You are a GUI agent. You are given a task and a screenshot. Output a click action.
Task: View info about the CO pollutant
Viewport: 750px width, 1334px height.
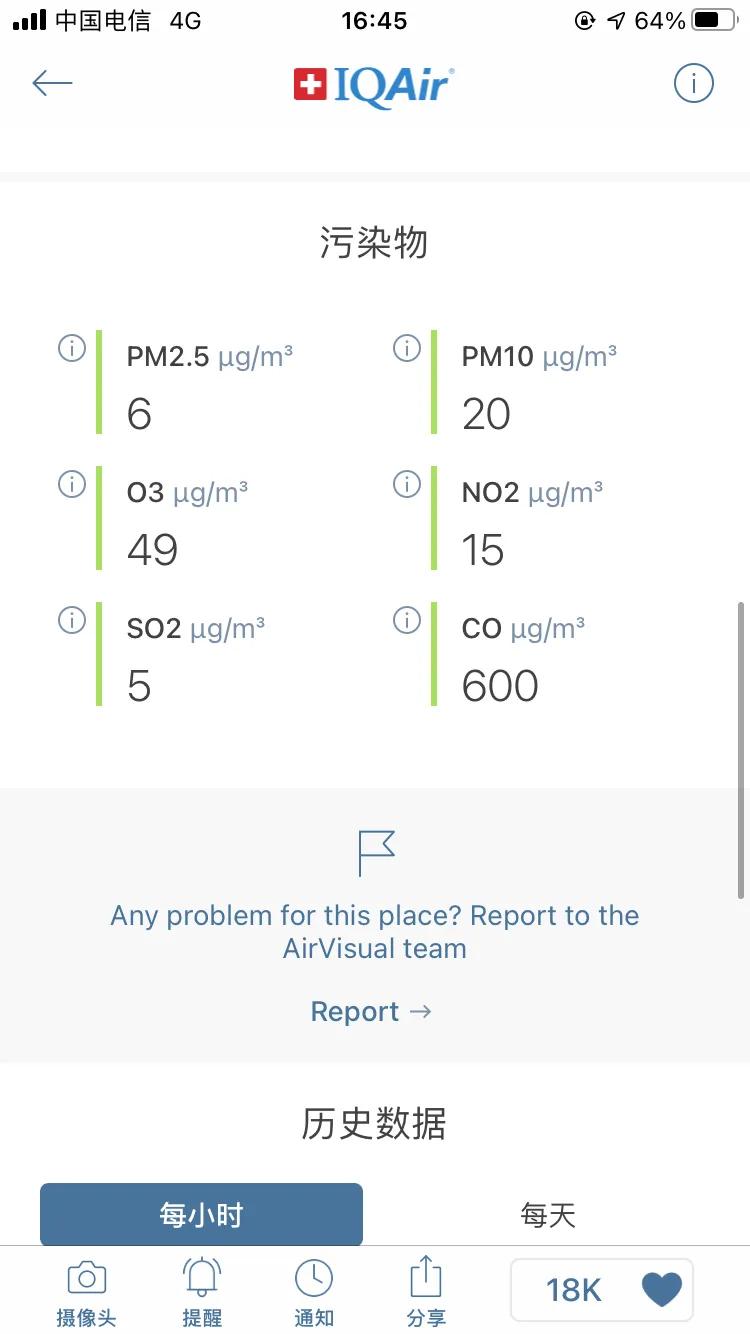tap(406, 620)
